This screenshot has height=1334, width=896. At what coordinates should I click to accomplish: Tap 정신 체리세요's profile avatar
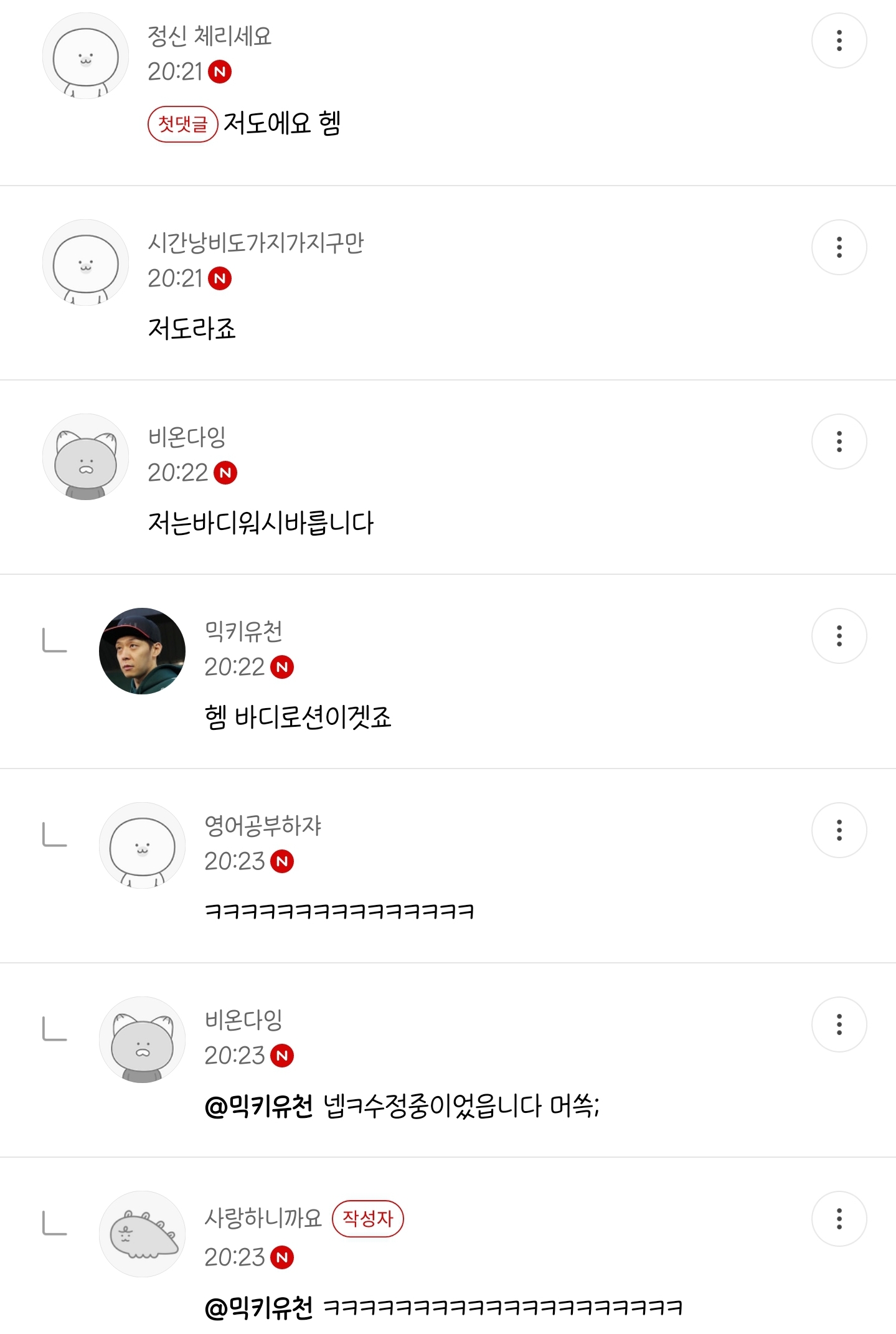(85, 56)
